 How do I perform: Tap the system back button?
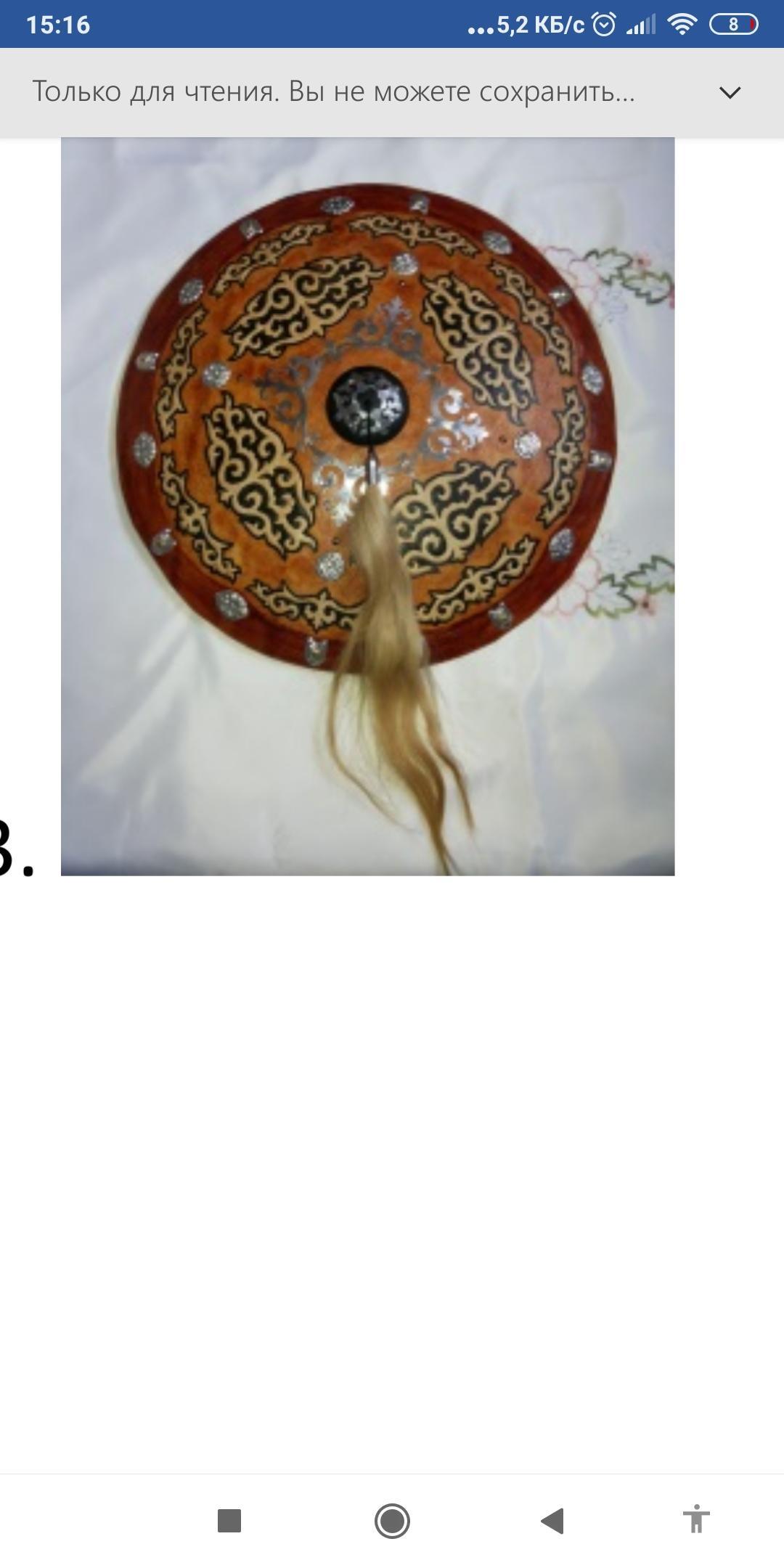click(x=552, y=1520)
